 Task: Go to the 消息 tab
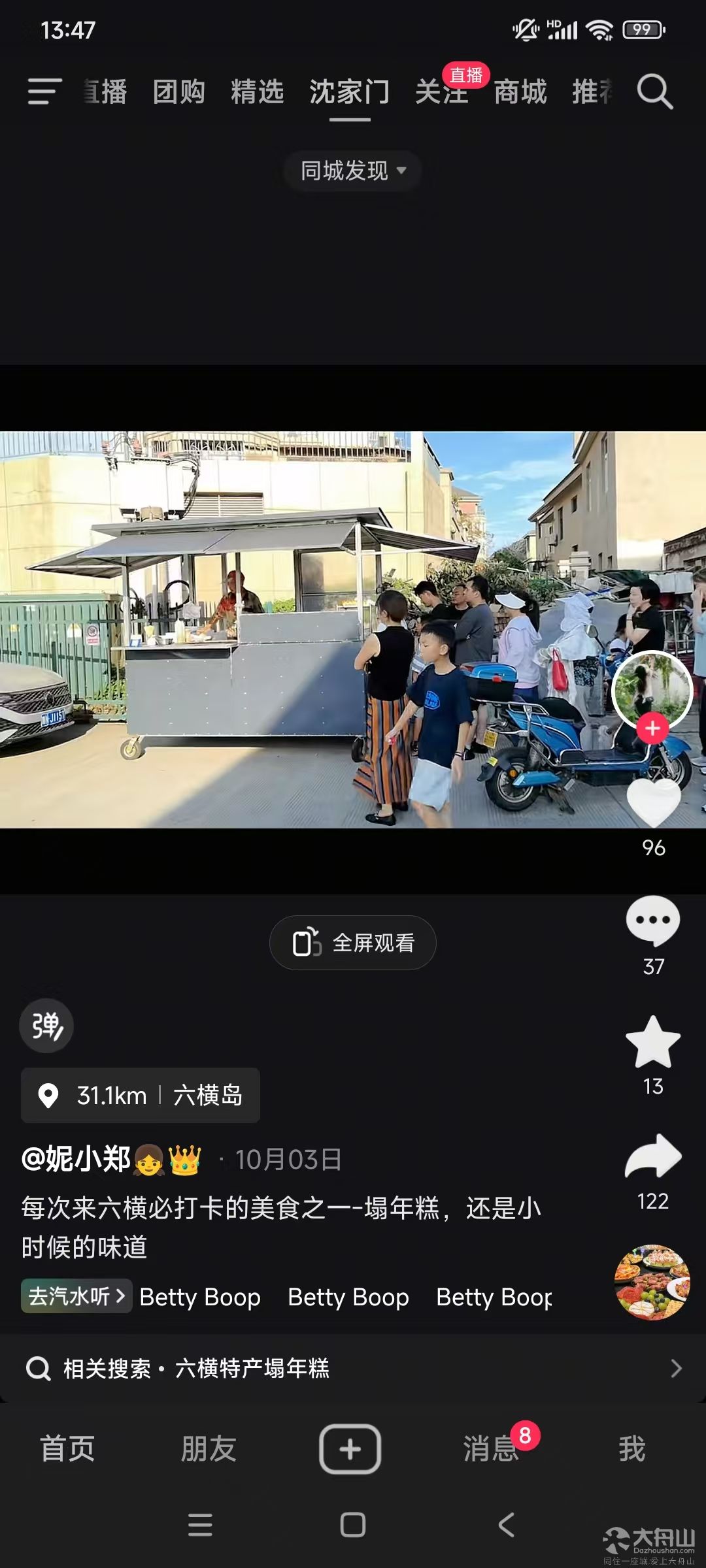click(490, 1449)
